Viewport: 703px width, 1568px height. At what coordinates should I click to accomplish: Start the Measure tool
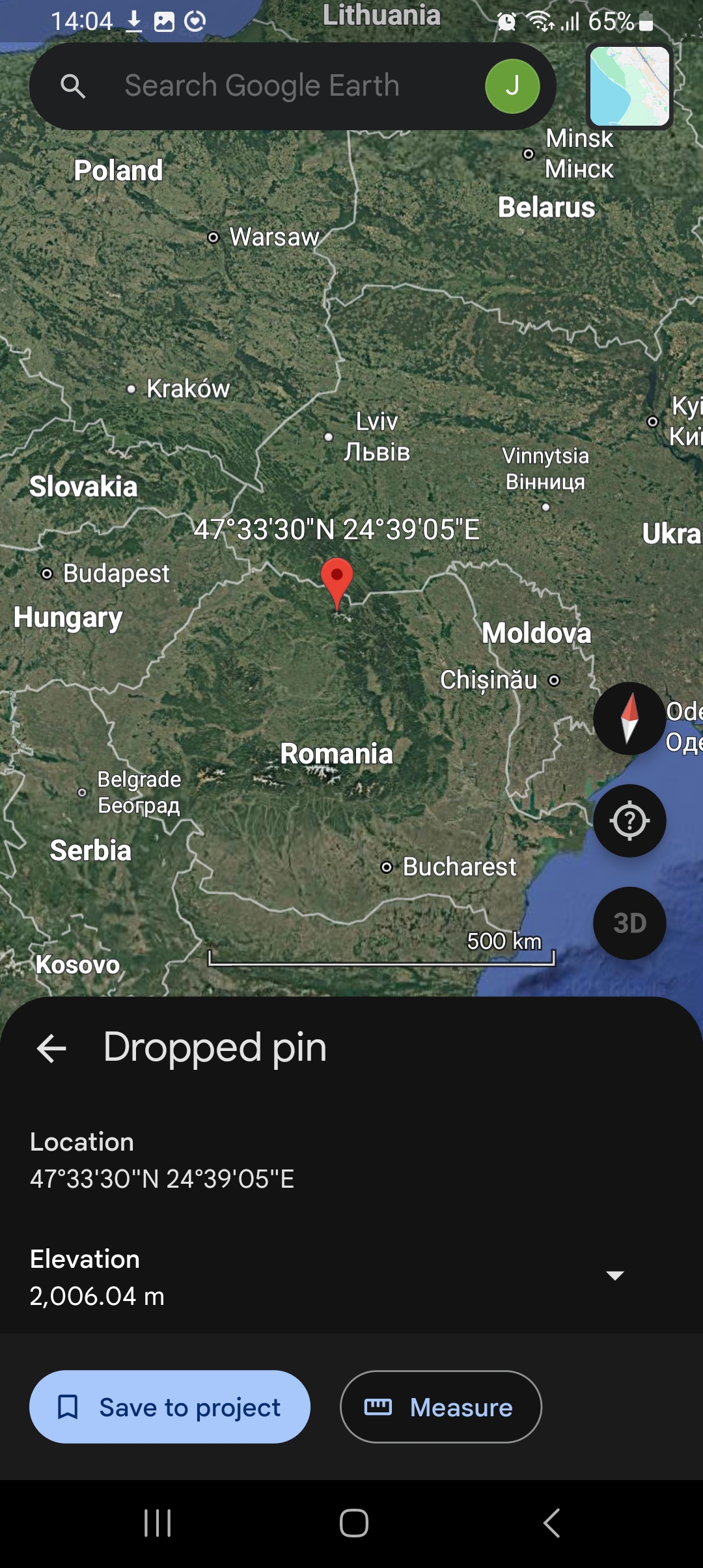click(x=441, y=1407)
